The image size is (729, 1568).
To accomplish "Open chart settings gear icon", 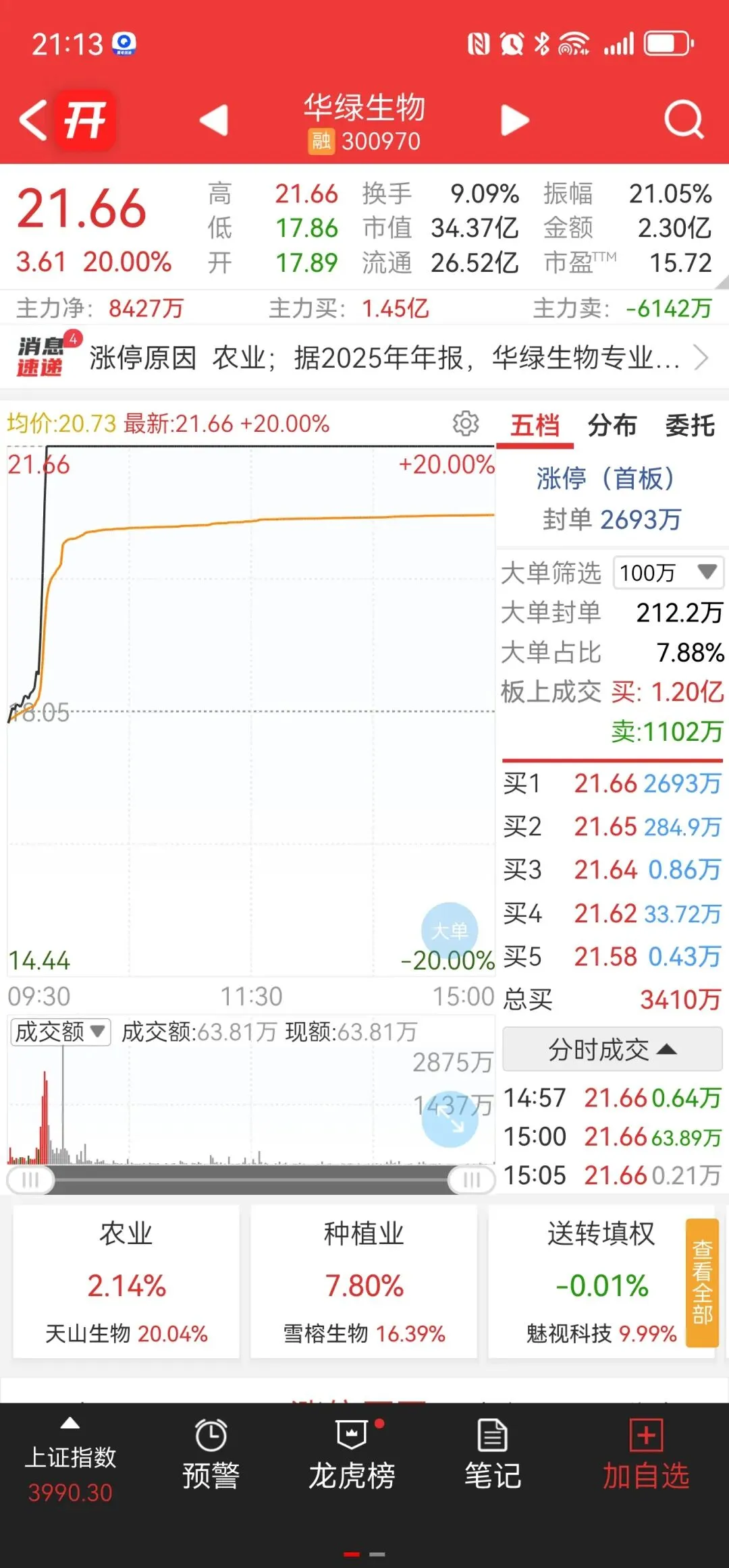I will pos(466,424).
